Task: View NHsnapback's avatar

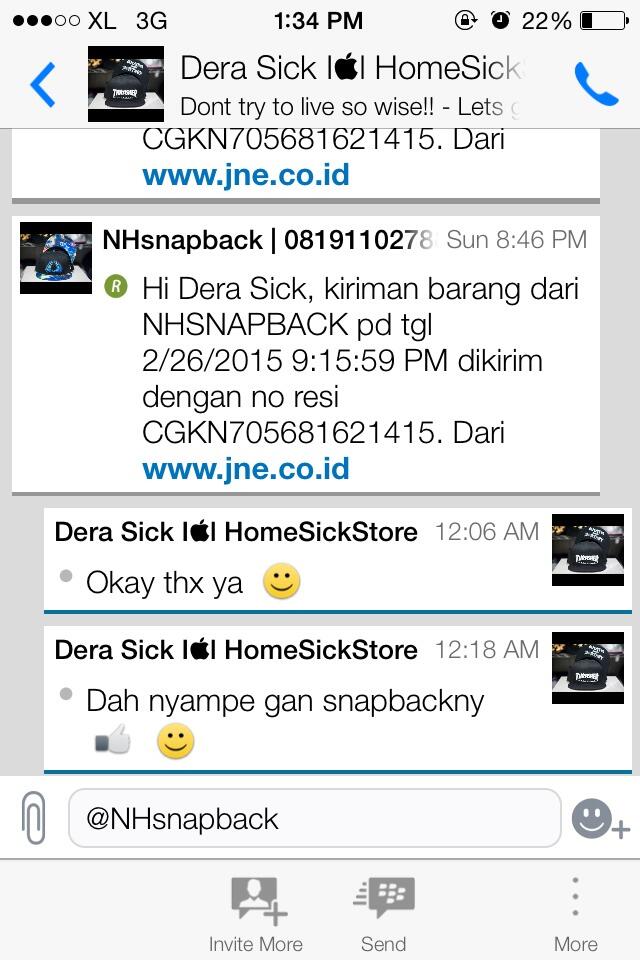Action: [56, 258]
